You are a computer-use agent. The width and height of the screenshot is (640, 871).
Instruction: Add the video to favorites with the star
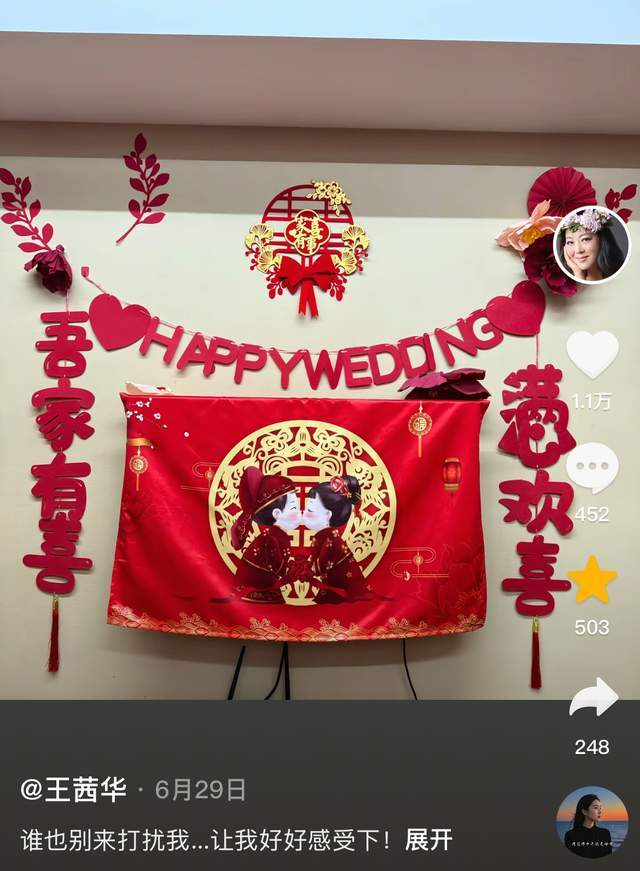pyautogui.click(x=592, y=581)
